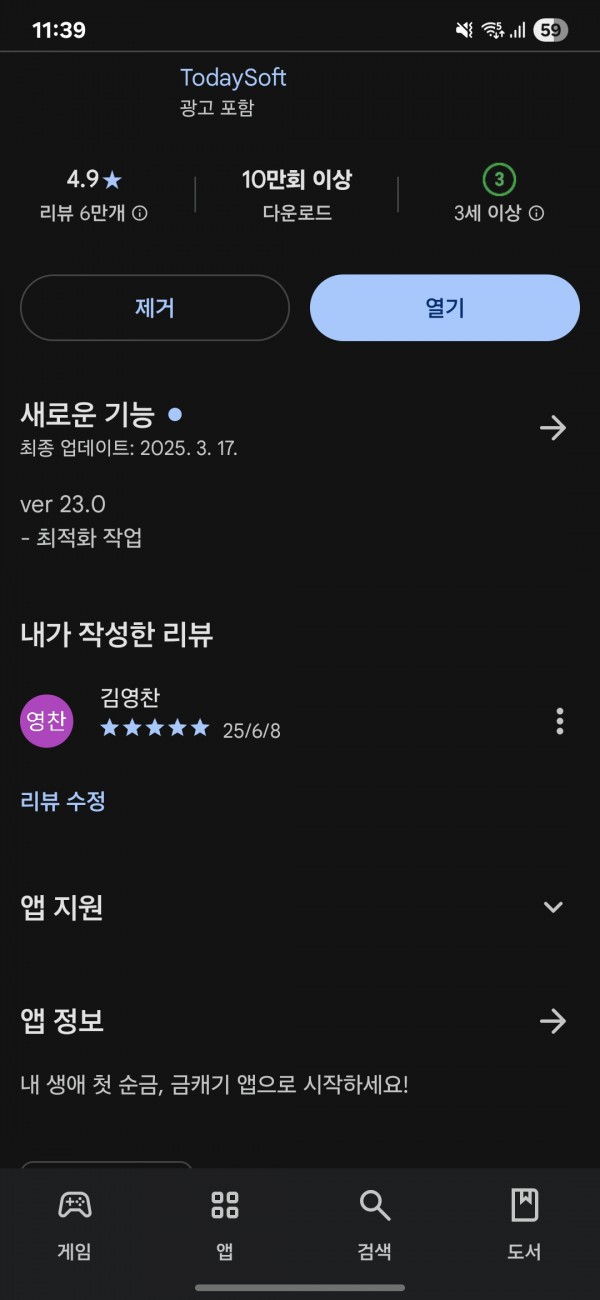Screen dimensions: 600x1300
Task: Switch to the 앱 tab
Action: point(225,1224)
